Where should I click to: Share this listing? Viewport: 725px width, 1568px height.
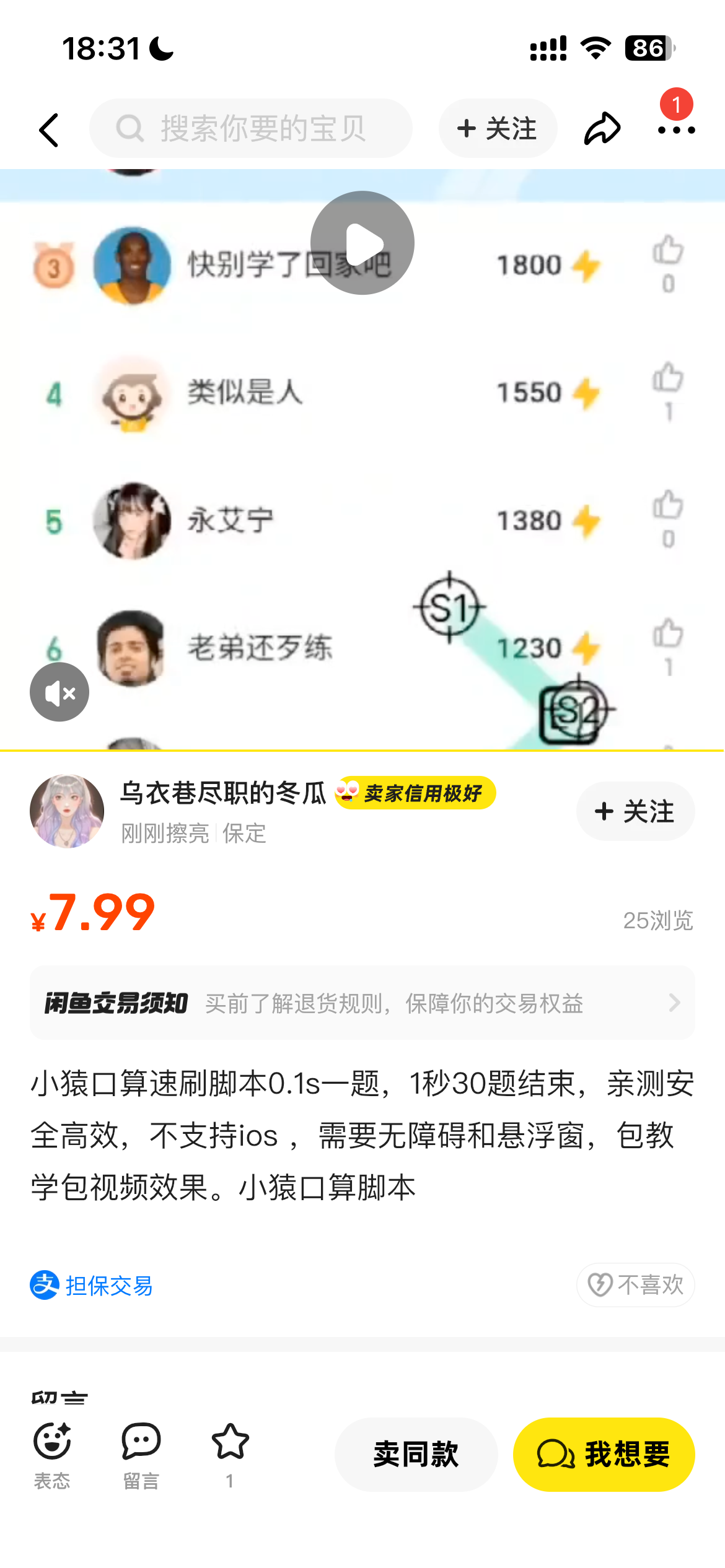(602, 129)
